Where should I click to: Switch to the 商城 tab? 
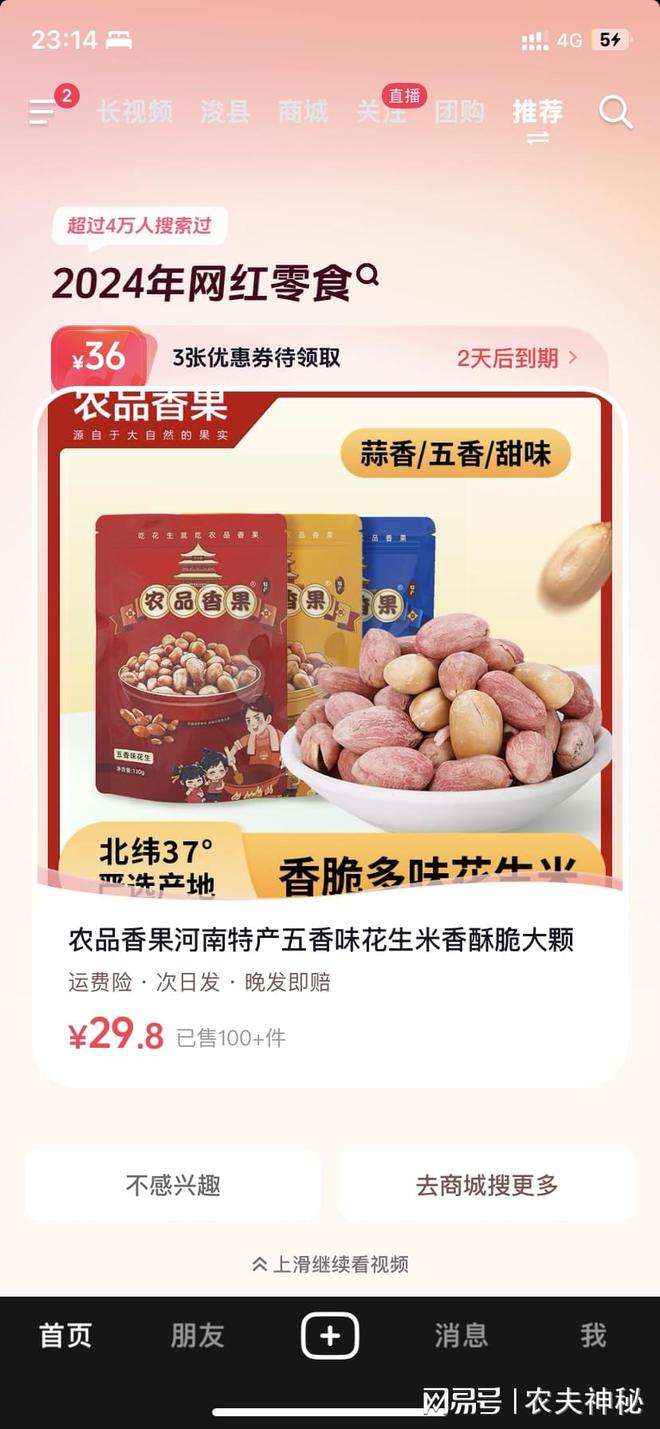(x=303, y=112)
